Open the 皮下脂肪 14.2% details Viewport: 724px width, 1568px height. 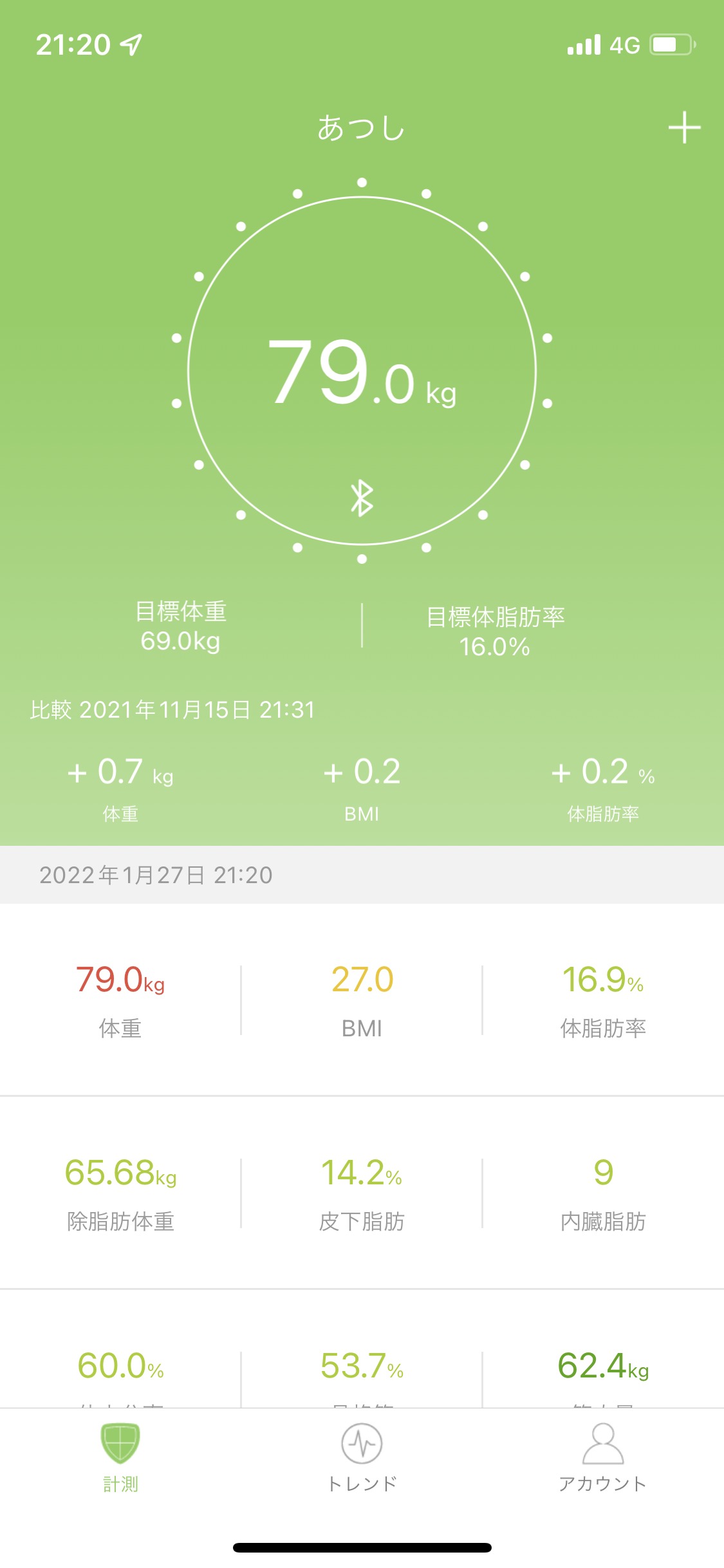(362, 1193)
